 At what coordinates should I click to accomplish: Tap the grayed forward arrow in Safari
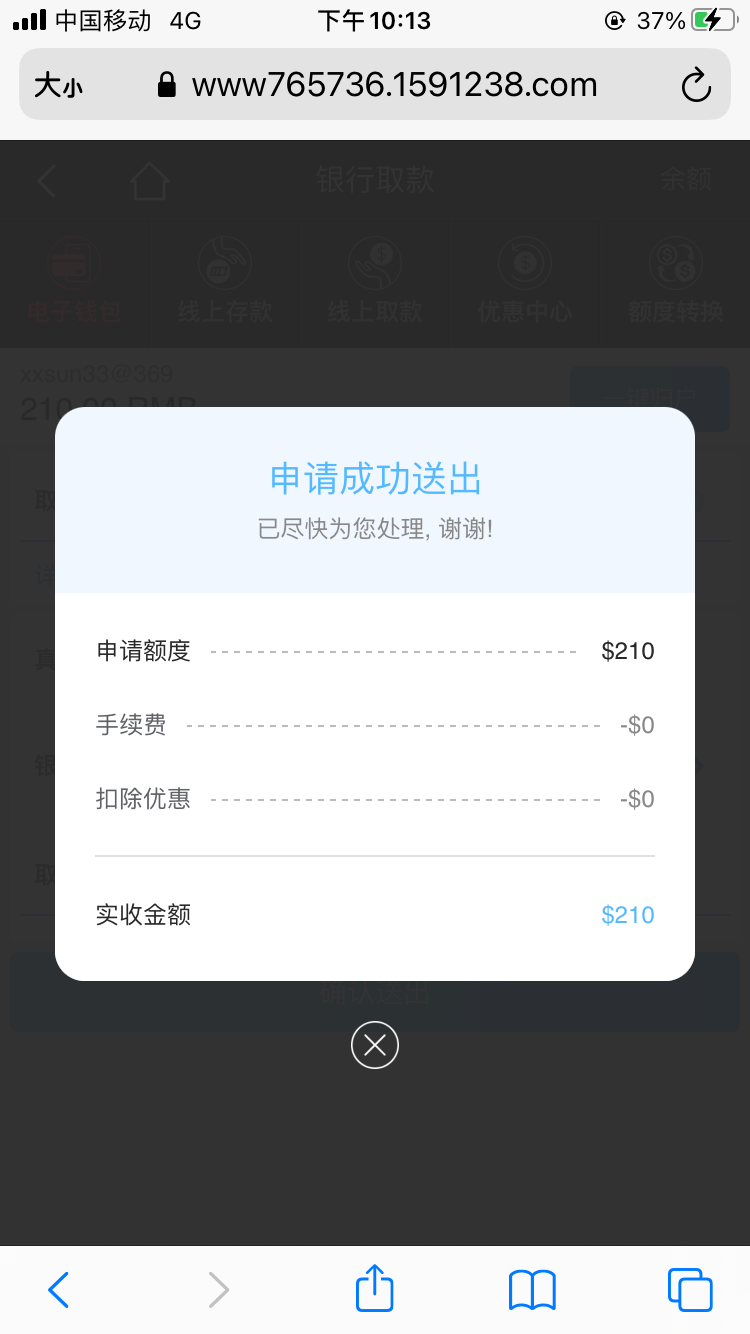click(218, 1289)
